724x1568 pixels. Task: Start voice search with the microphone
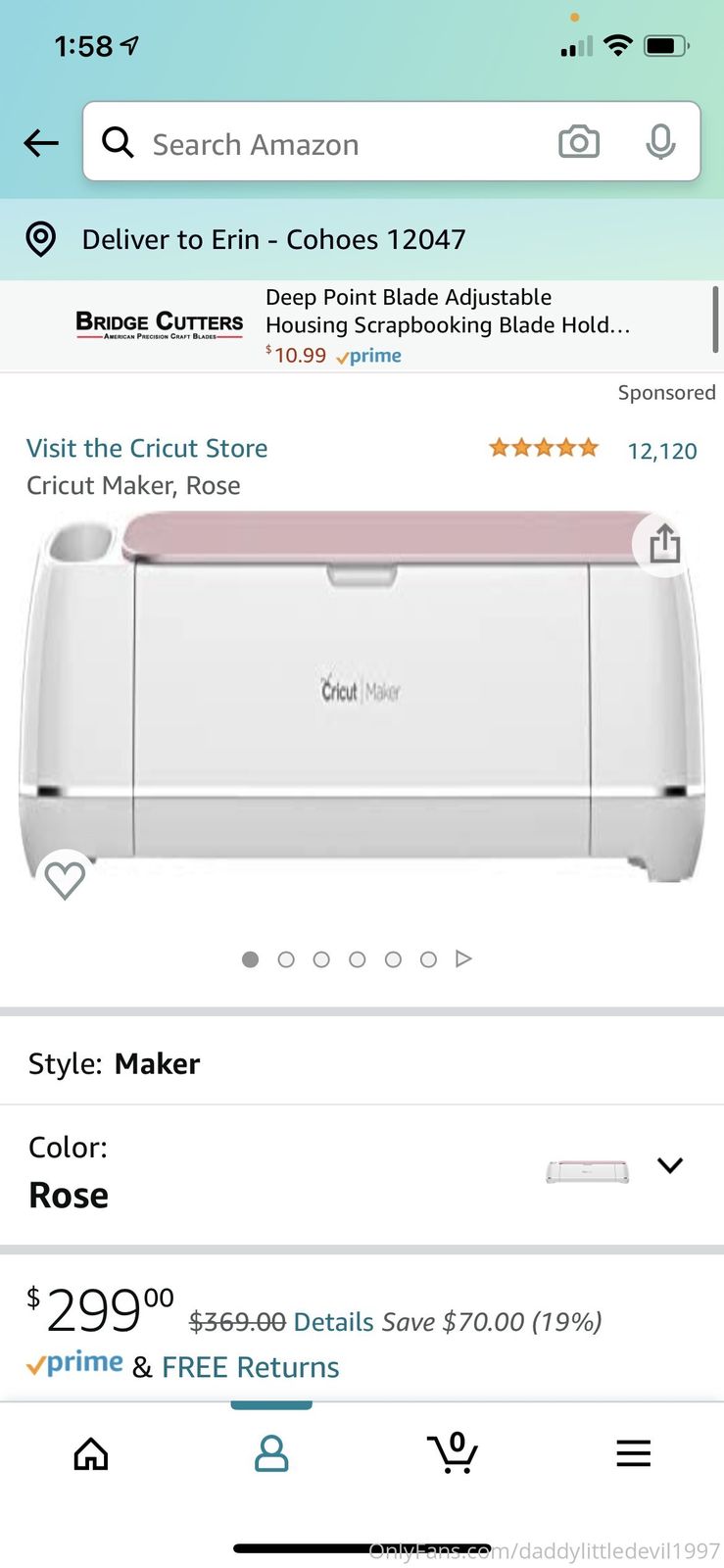[660, 143]
